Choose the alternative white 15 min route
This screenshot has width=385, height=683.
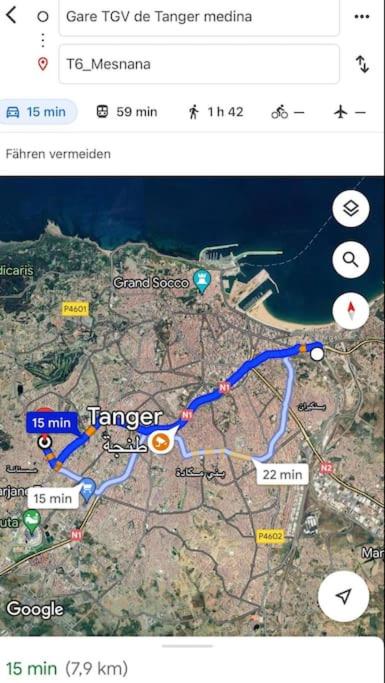[x=53, y=498]
